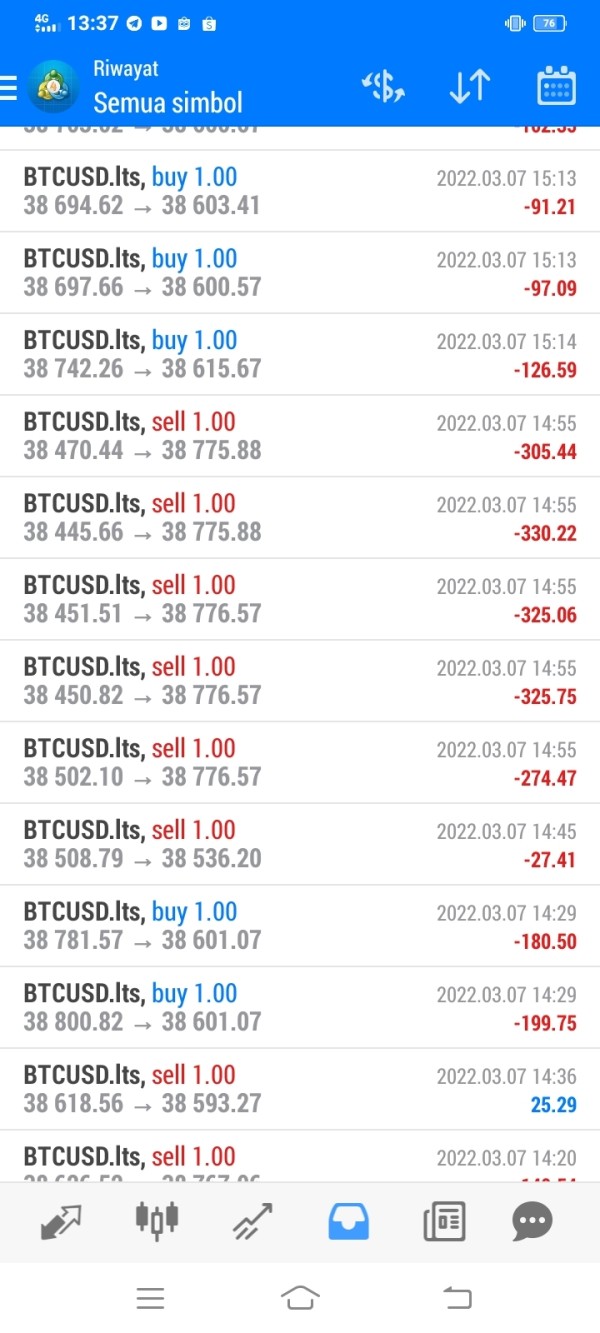The height and width of the screenshot is (1333, 600).
Task: Open the News tab
Action: tap(444, 1221)
